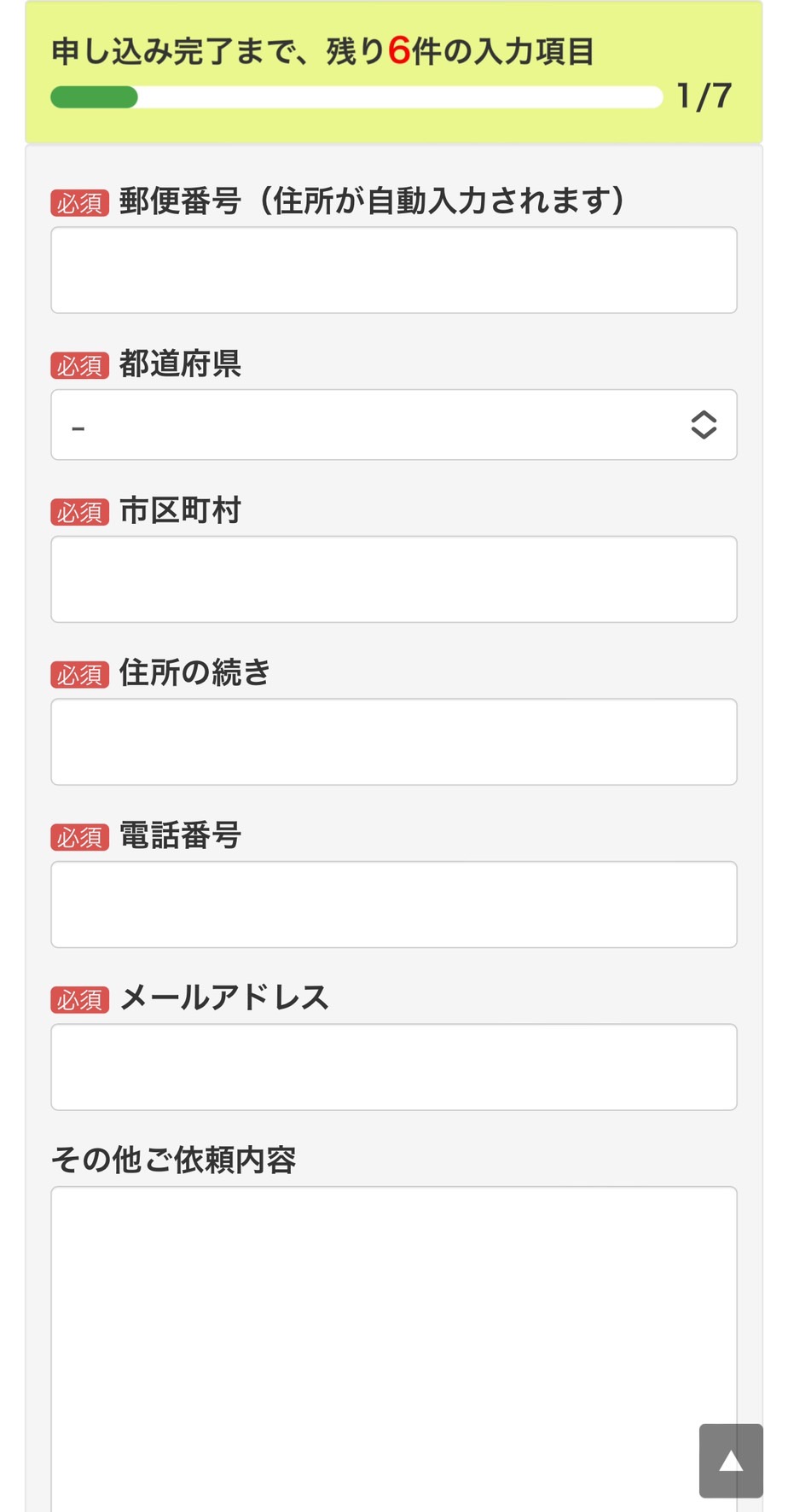788x1512 pixels.
Task: Click the 必須 badge next to 住所の続き
Action: pos(79,674)
